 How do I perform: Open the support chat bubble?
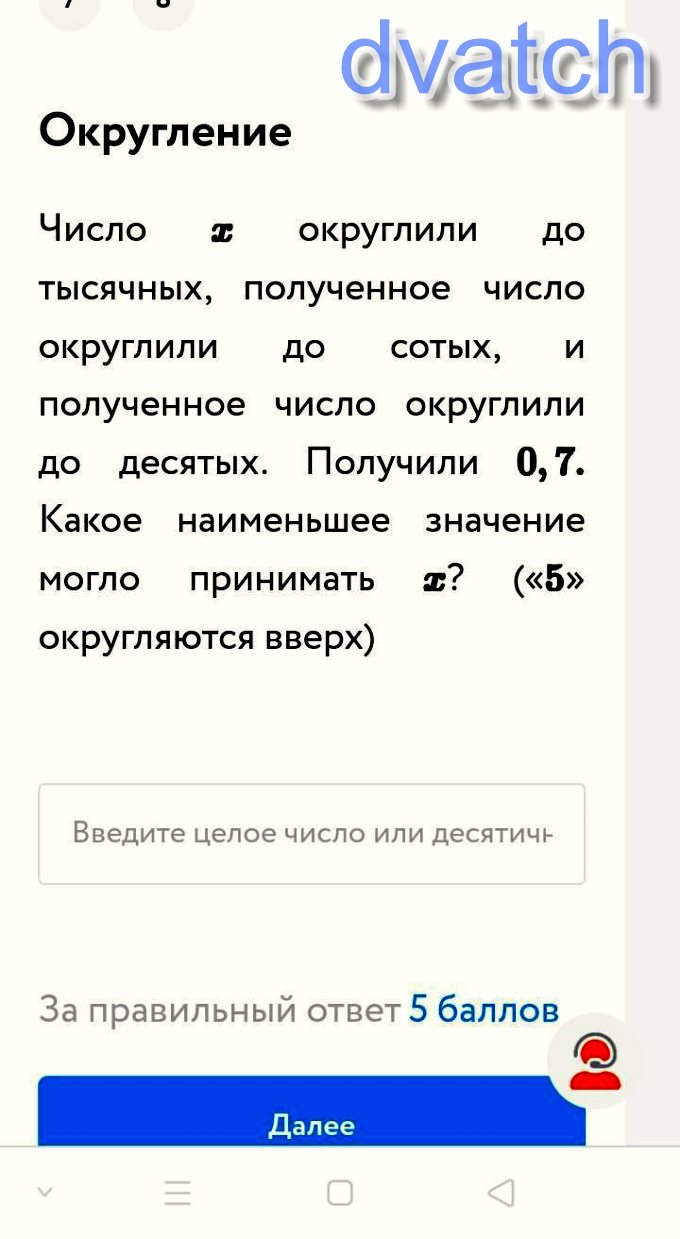click(x=595, y=1062)
